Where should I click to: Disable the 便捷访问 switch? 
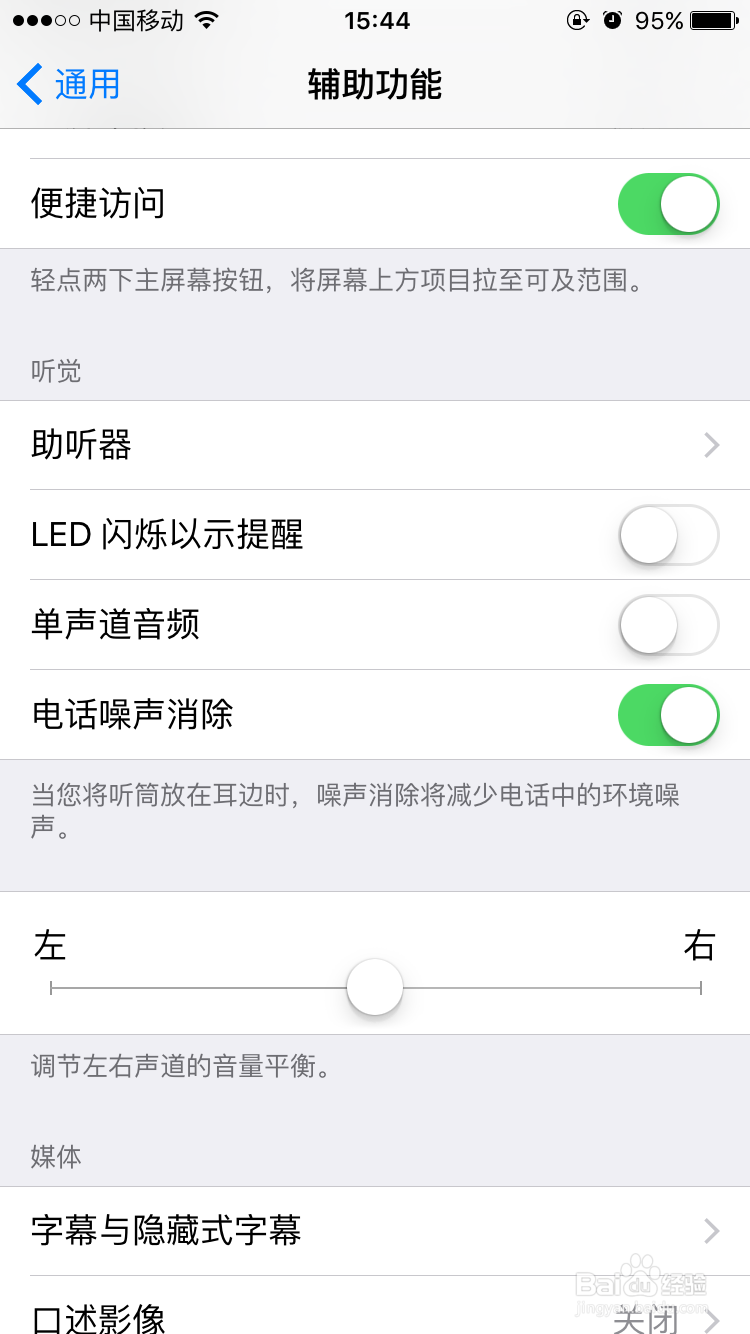(667, 203)
